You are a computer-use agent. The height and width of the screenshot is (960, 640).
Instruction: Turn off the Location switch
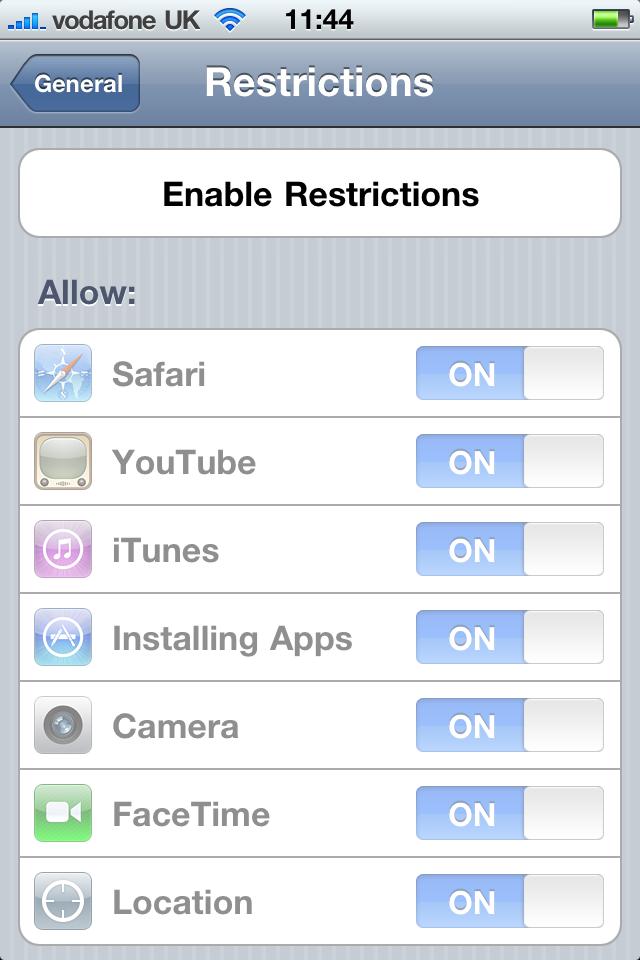coord(509,902)
